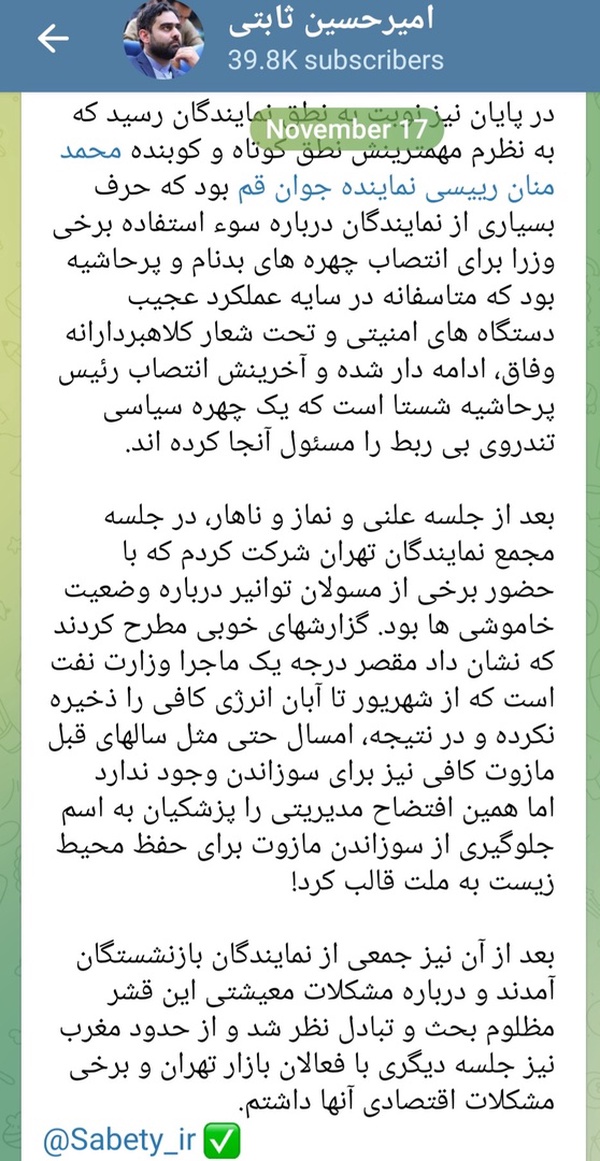The height and width of the screenshot is (1161, 600).
Task: Tap the November 17 date badge
Action: tap(346, 129)
